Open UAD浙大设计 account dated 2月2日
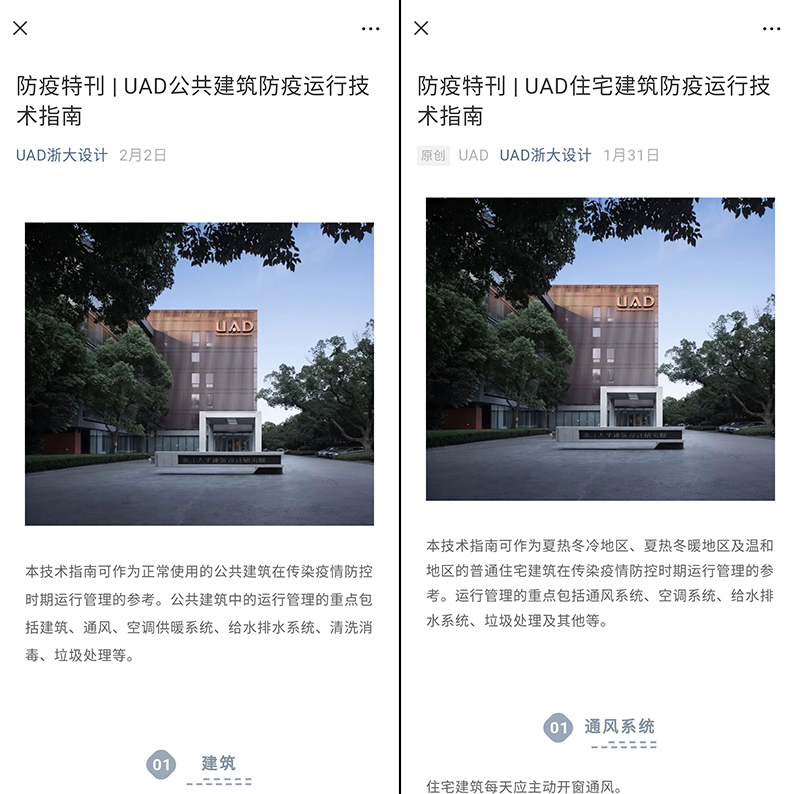 [62, 155]
